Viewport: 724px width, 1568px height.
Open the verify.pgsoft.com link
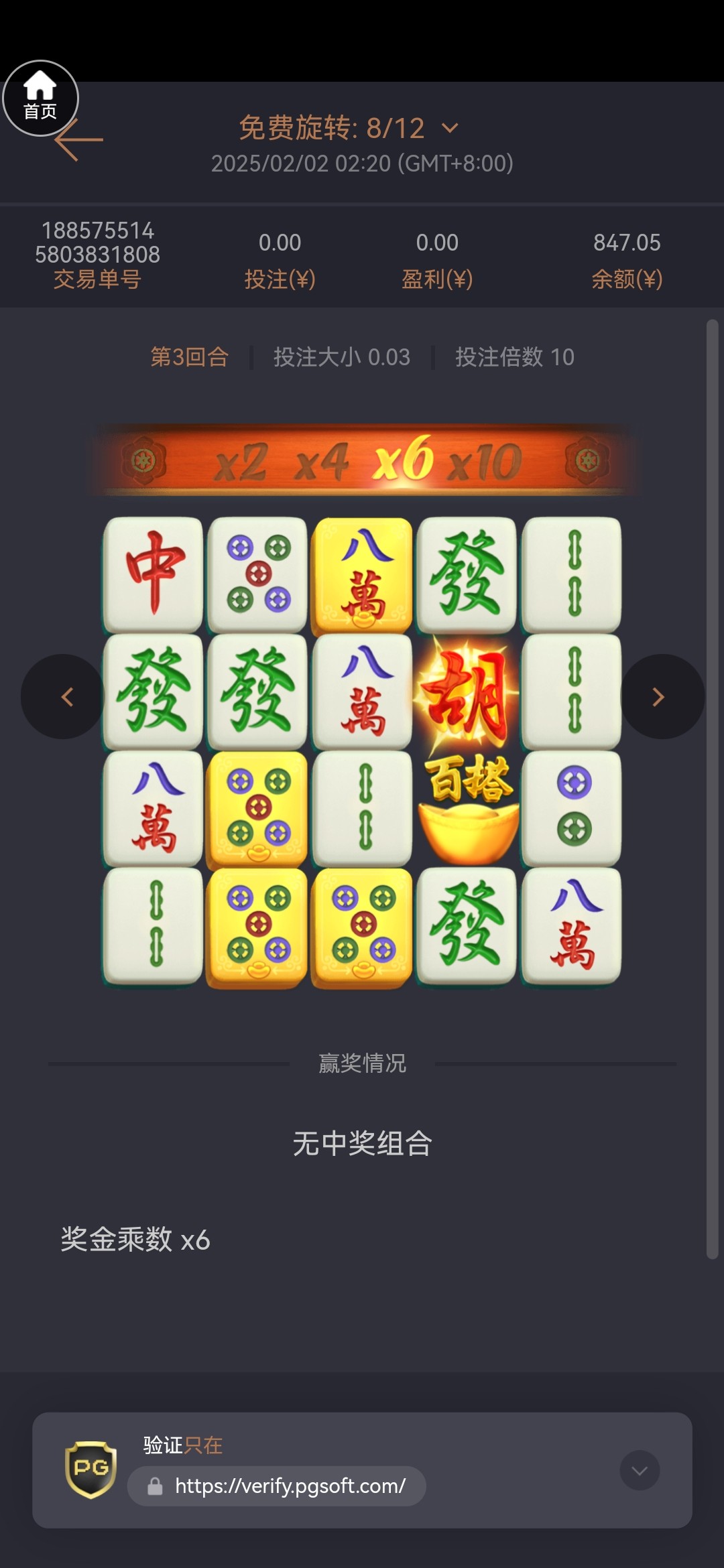pyautogui.click(x=290, y=1486)
